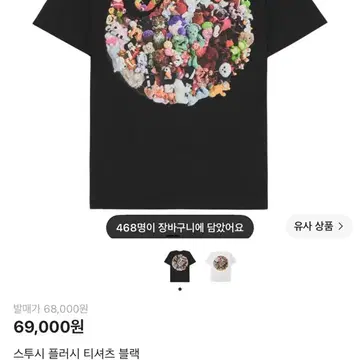360x360 pixels.
Task: Select the white t-shirt color thumbnail
Action: pos(221,266)
